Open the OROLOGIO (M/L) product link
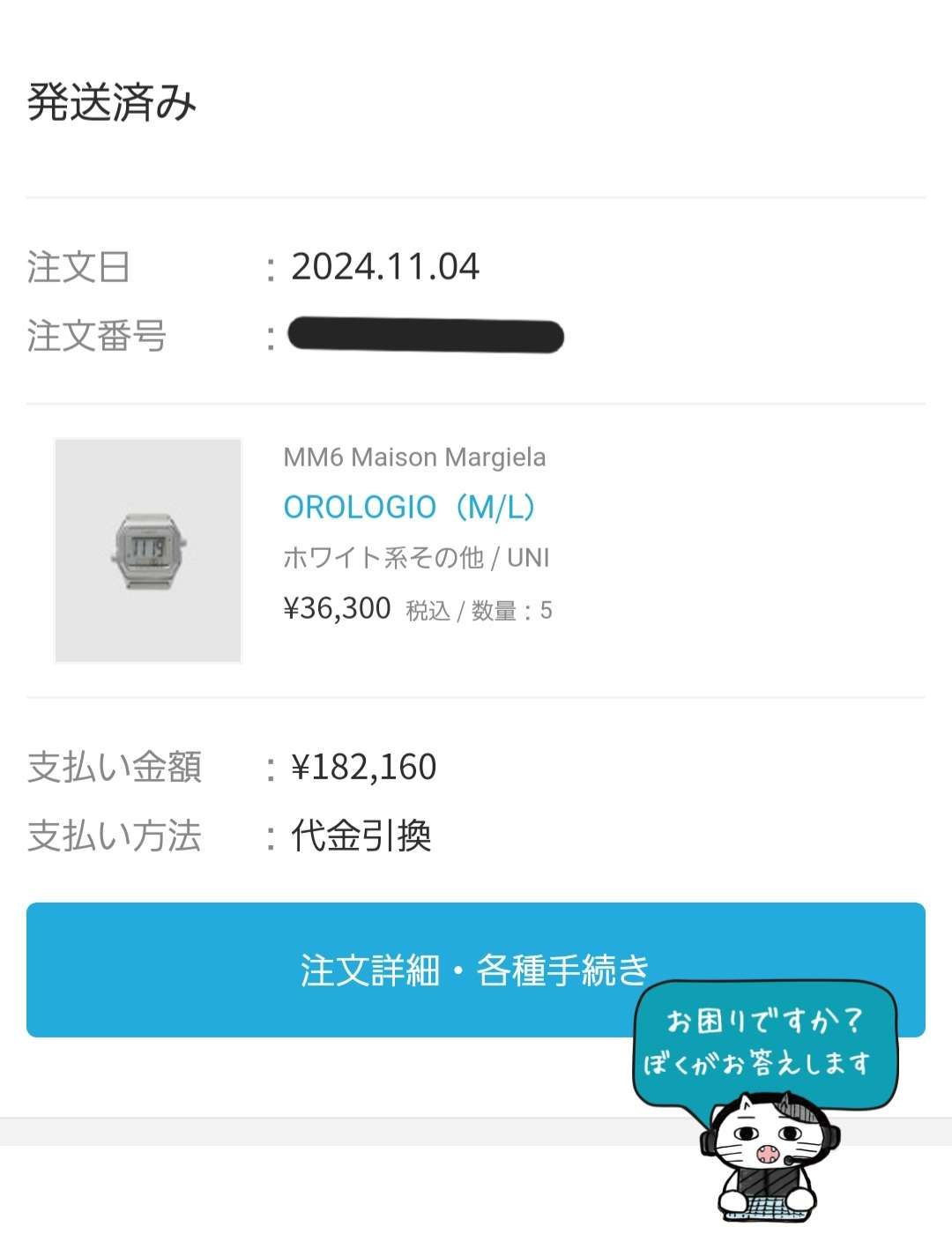The width and height of the screenshot is (952, 1234). (x=410, y=508)
